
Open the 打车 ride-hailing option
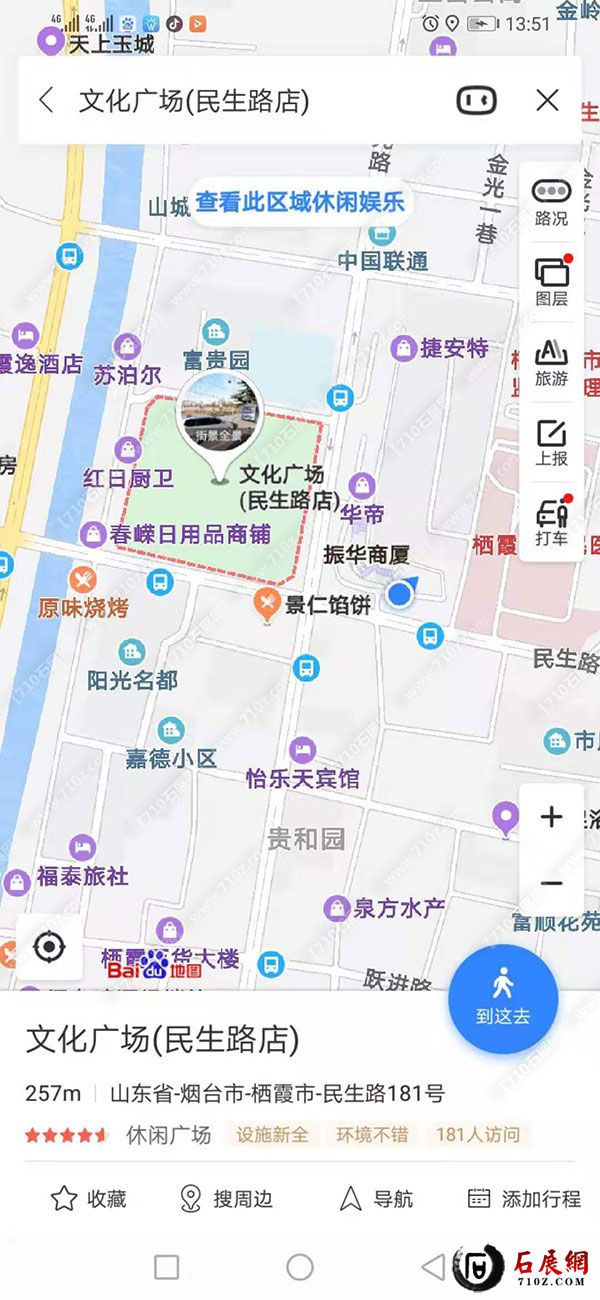pos(551,523)
